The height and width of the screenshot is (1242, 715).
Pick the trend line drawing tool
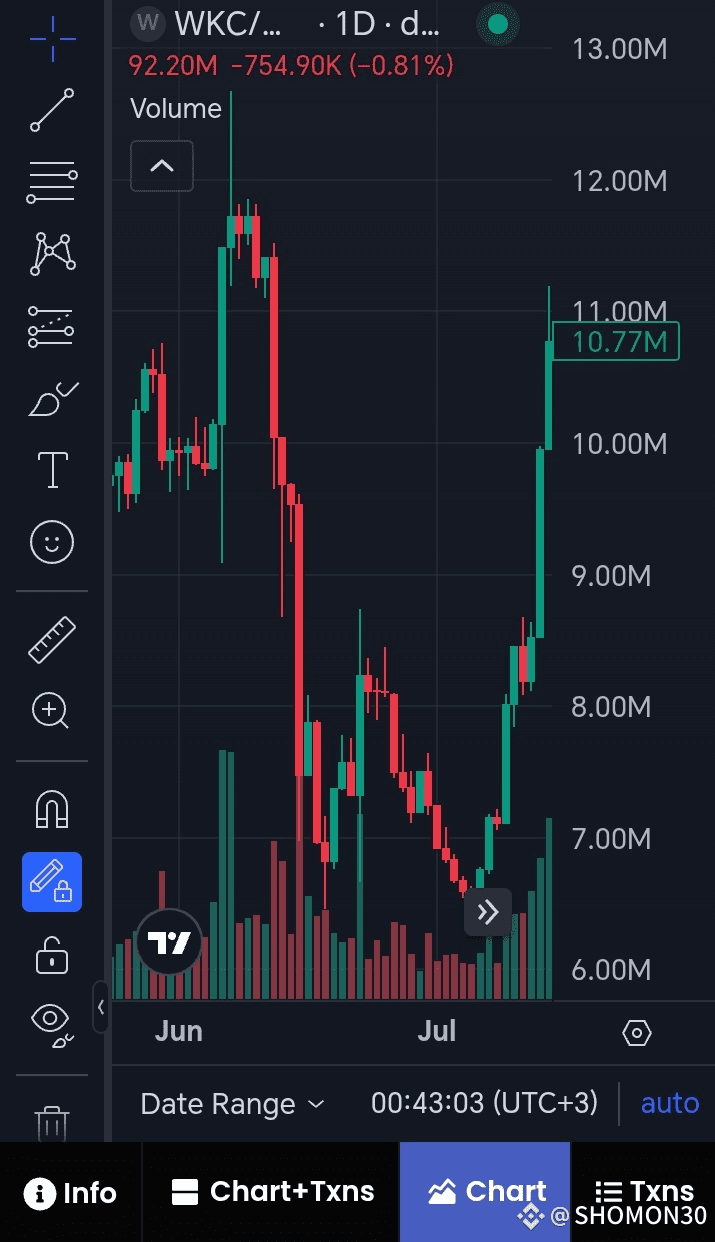[52, 110]
